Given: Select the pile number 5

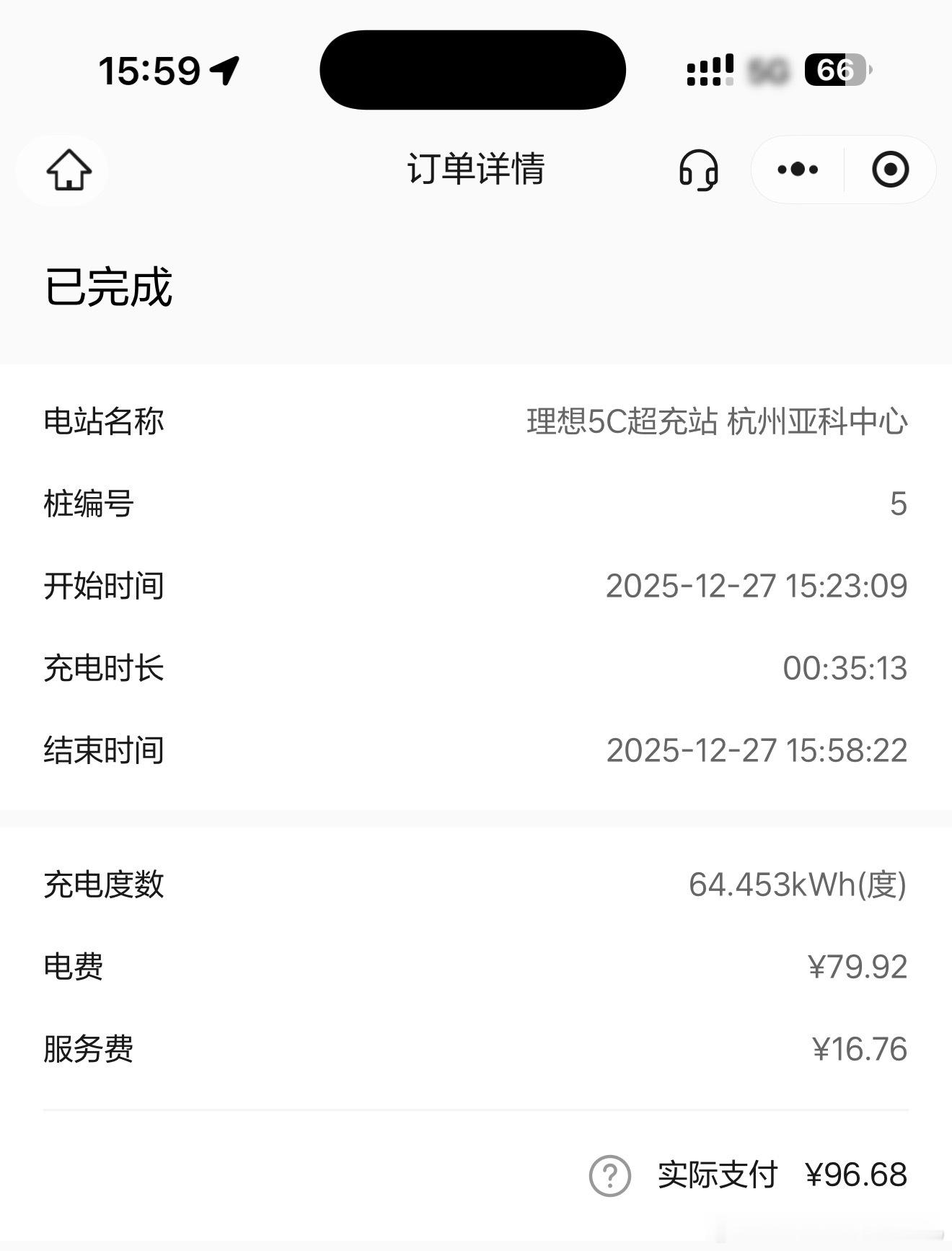Looking at the screenshot, I should [x=899, y=505].
